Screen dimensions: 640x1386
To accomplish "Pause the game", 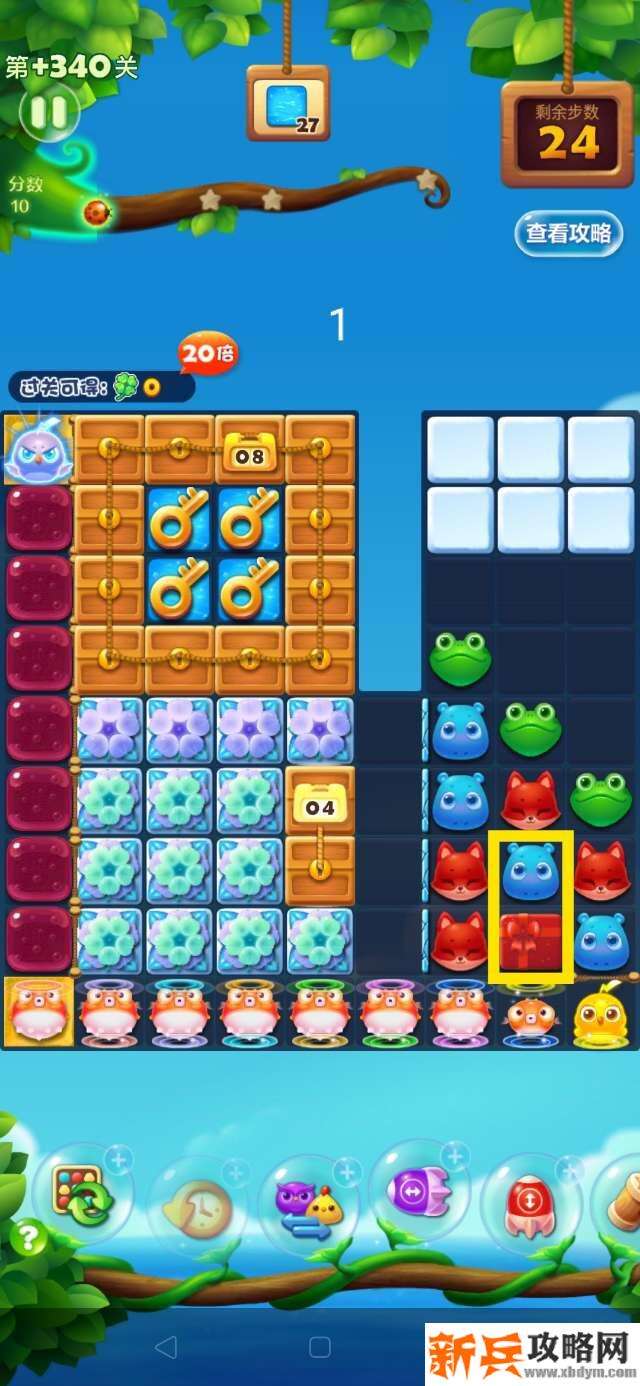I will tap(47, 111).
